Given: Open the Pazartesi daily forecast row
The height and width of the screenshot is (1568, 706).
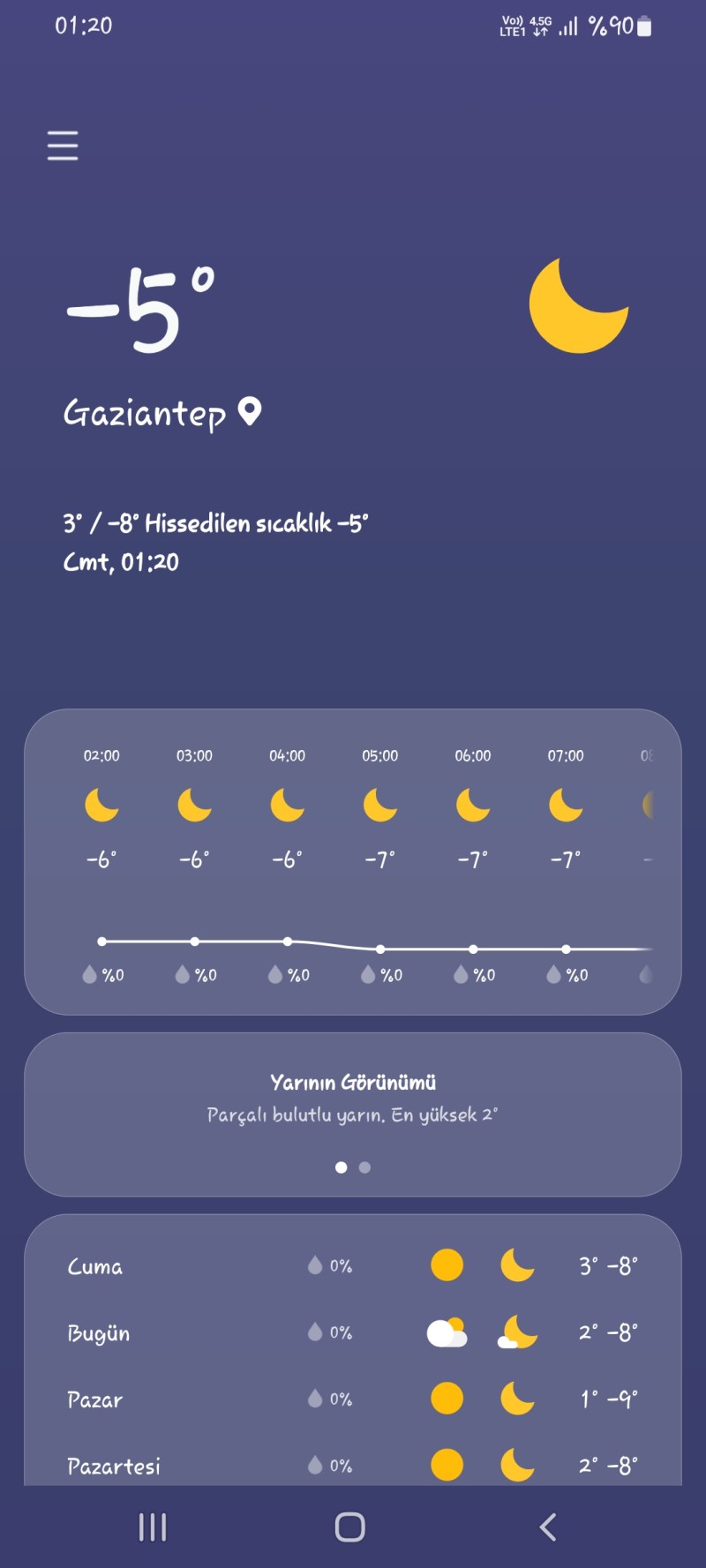Looking at the screenshot, I should (353, 1466).
